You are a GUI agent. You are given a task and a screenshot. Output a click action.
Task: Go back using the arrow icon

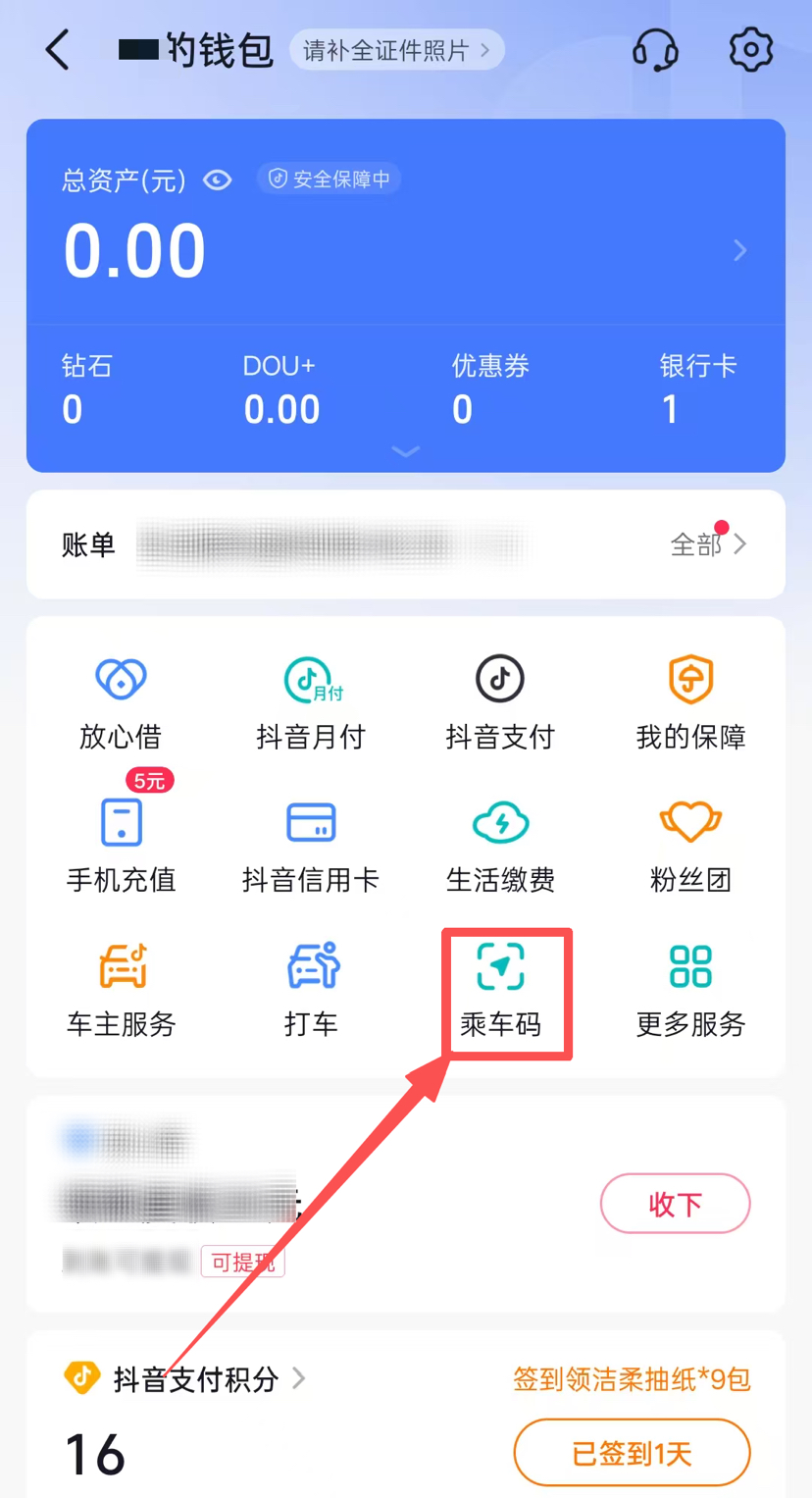(x=59, y=50)
